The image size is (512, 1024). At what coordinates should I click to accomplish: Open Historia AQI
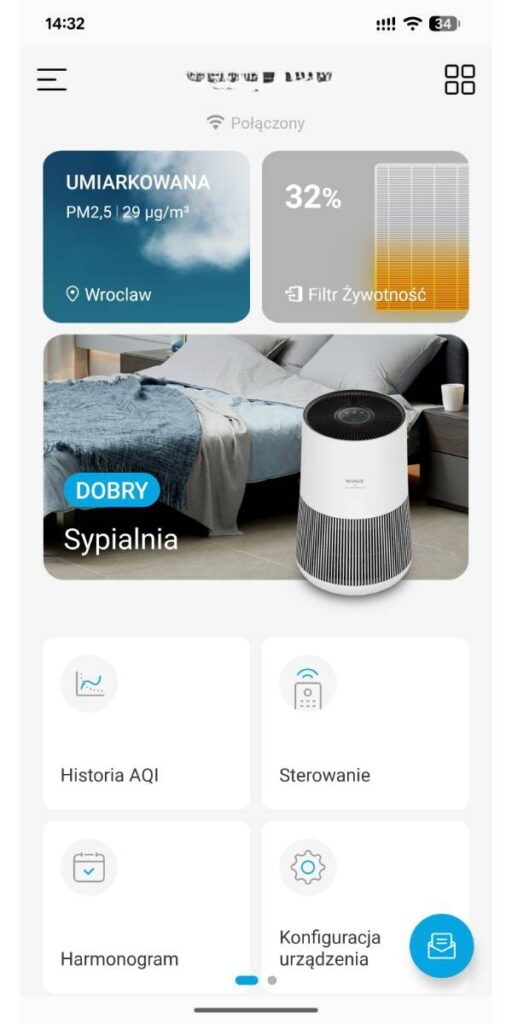[x=146, y=723]
